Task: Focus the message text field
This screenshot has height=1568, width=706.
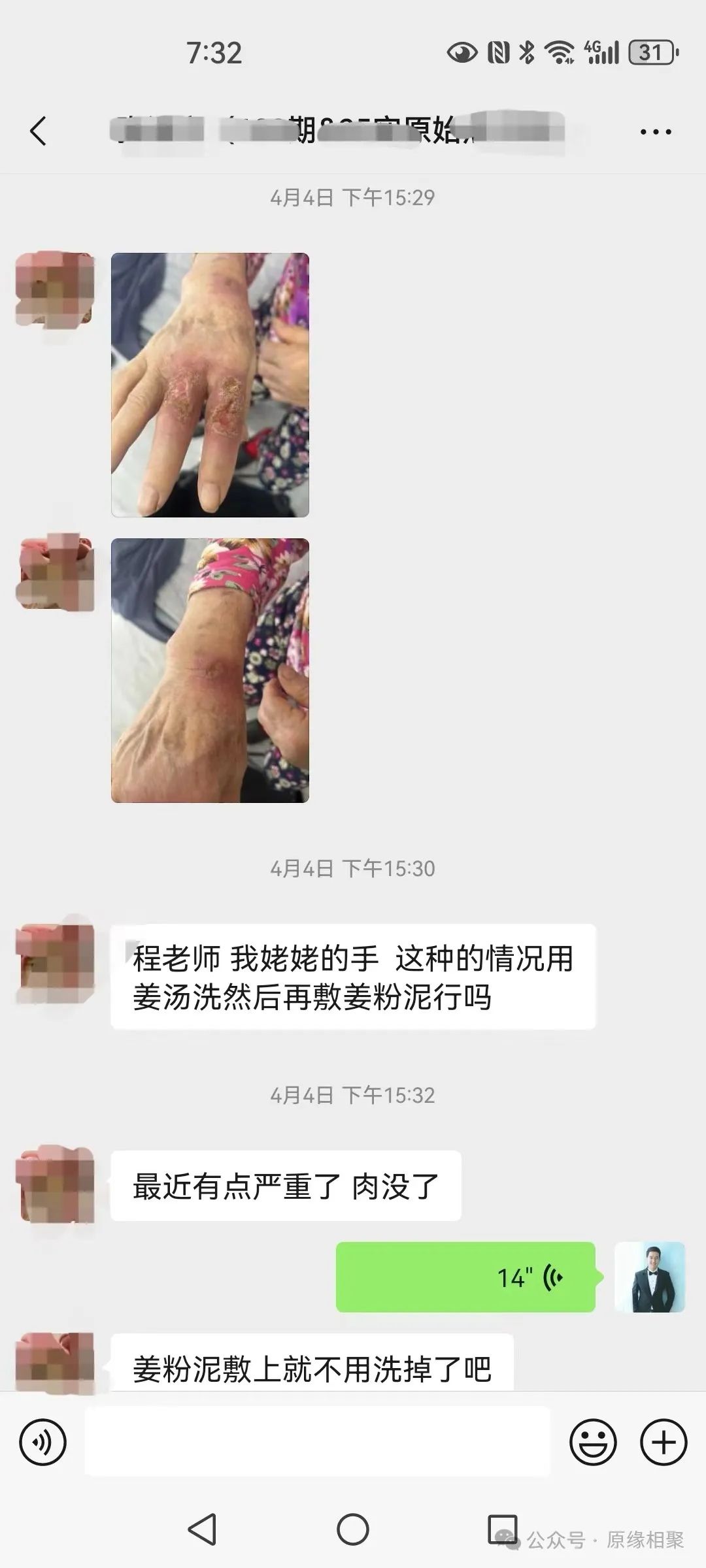Action: pyautogui.click(x=318, y=1442)
